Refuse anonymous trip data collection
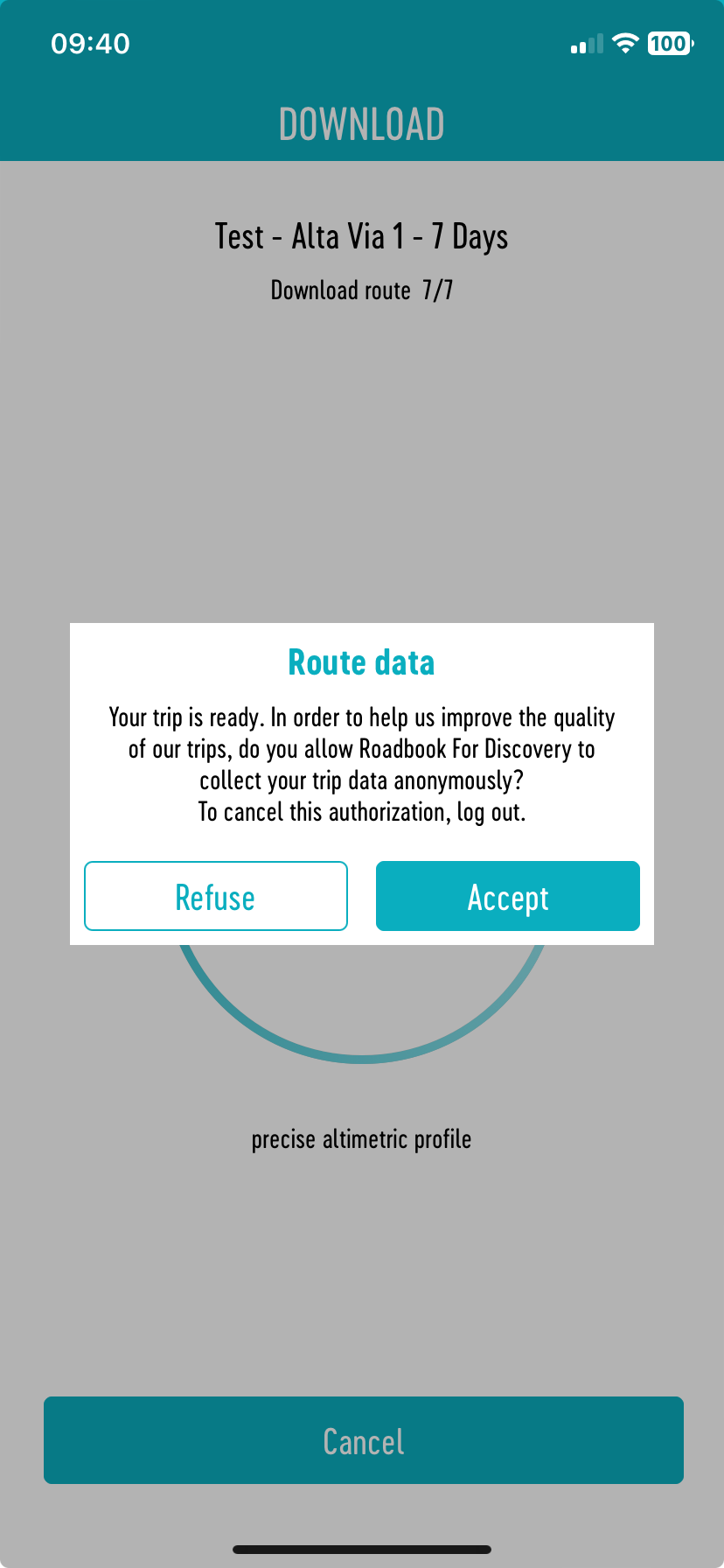 pos(216,896)
